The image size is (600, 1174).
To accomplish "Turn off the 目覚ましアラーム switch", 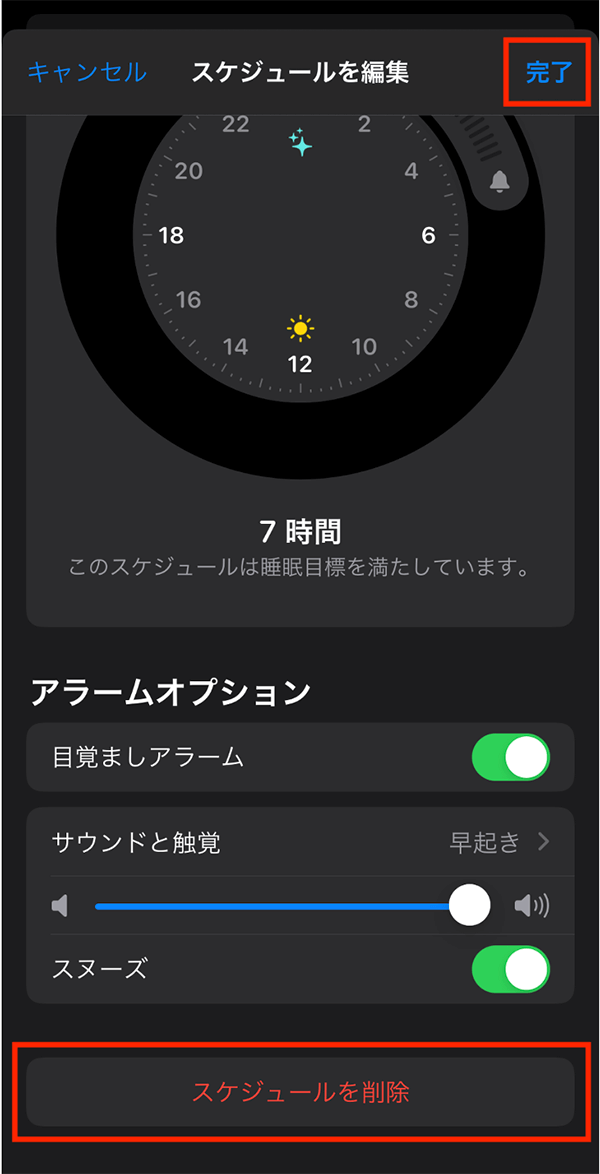I will [510, 757].
